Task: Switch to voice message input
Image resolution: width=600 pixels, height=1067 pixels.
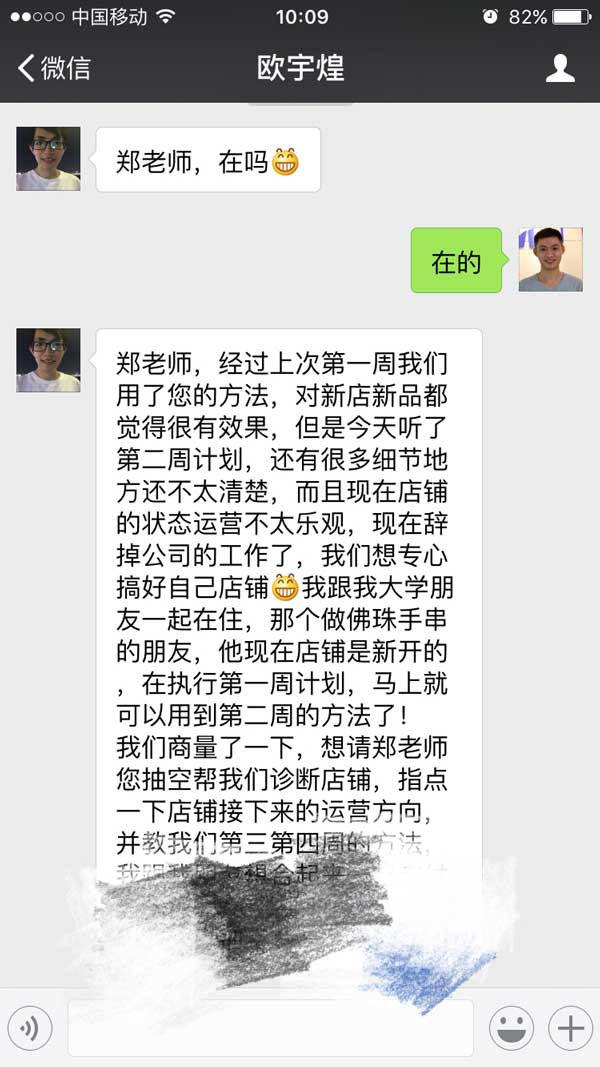Action: [x=30, y=1027]
